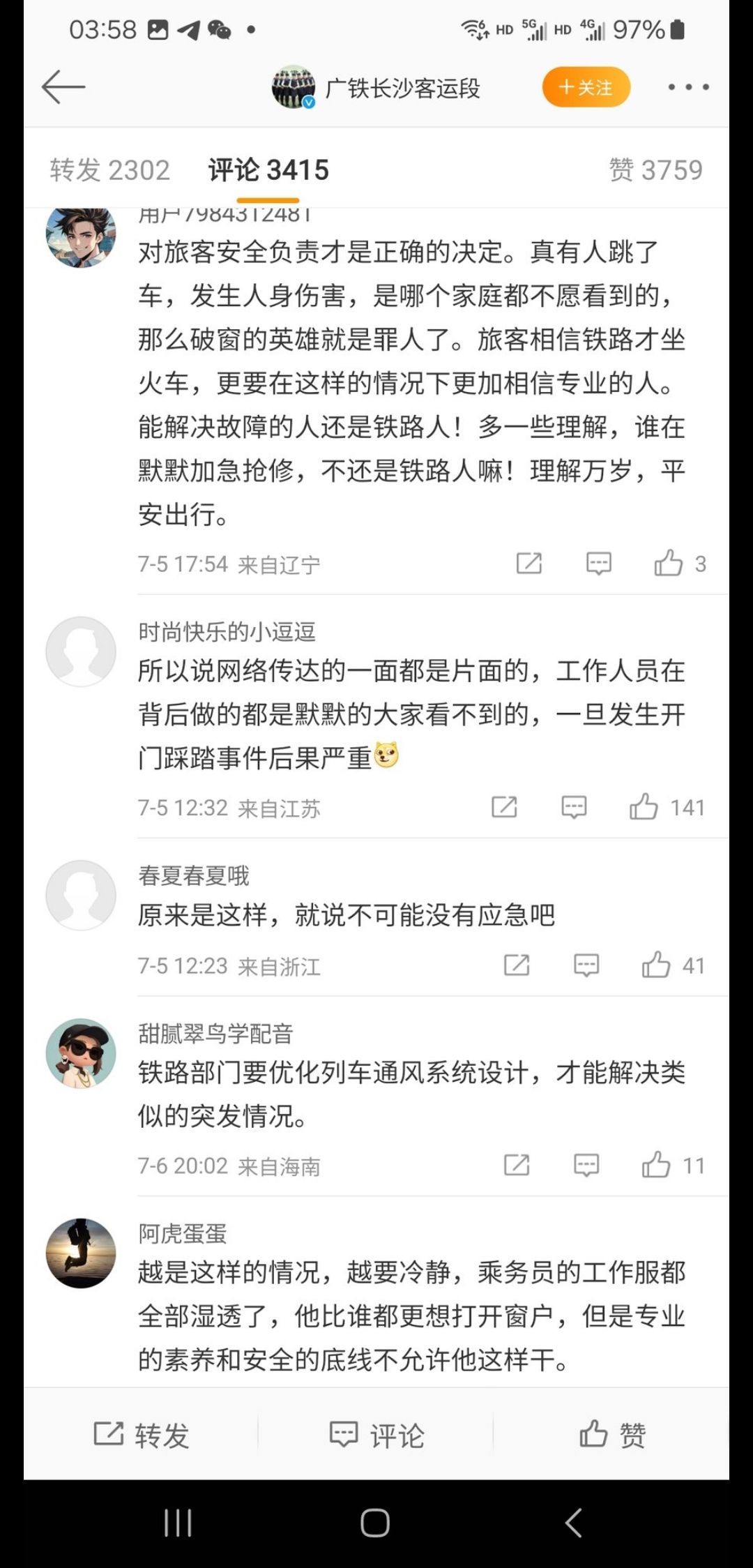
Task: Tap the system home button
Action: click(375, 1523)
